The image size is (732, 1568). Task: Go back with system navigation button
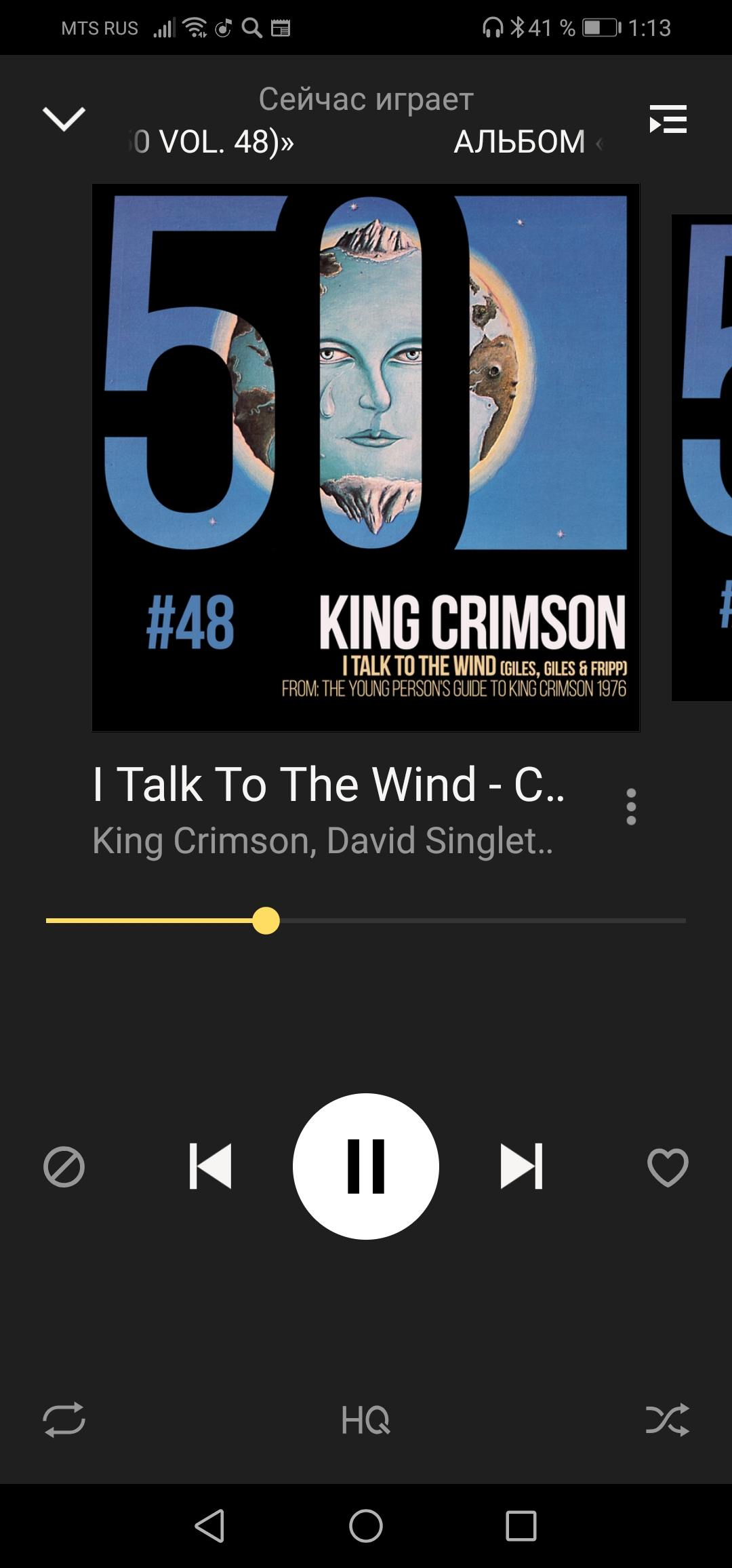click(x=210, y=1526)
